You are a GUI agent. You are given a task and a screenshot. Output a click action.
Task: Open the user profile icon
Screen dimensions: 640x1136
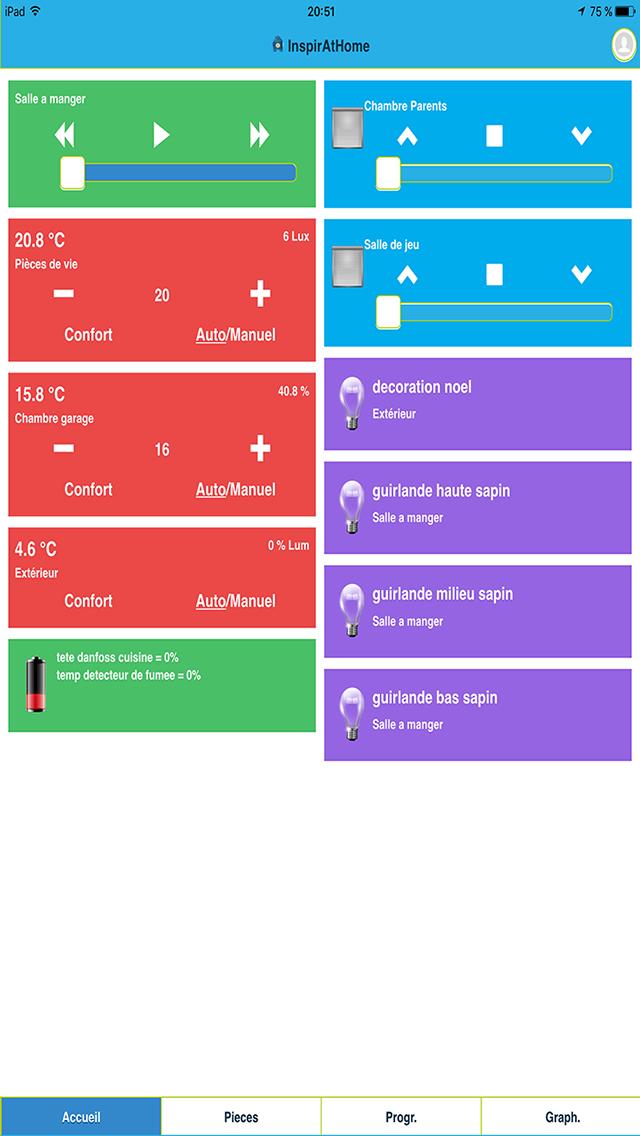624,45
